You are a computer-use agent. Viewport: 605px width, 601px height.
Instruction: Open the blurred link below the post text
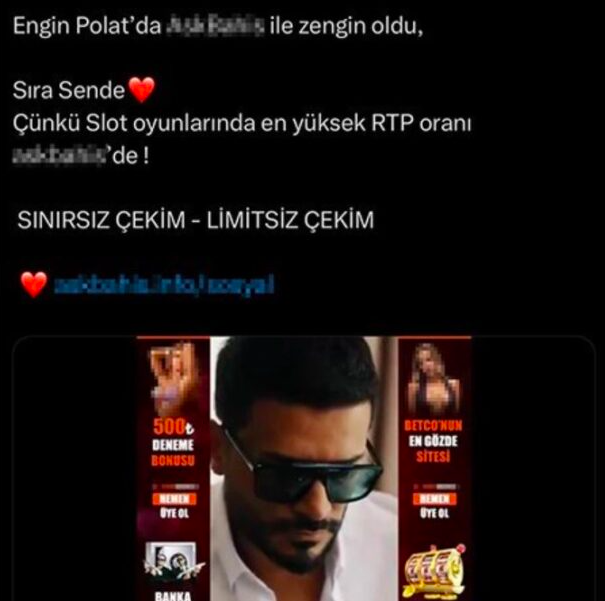pos(163,285)
